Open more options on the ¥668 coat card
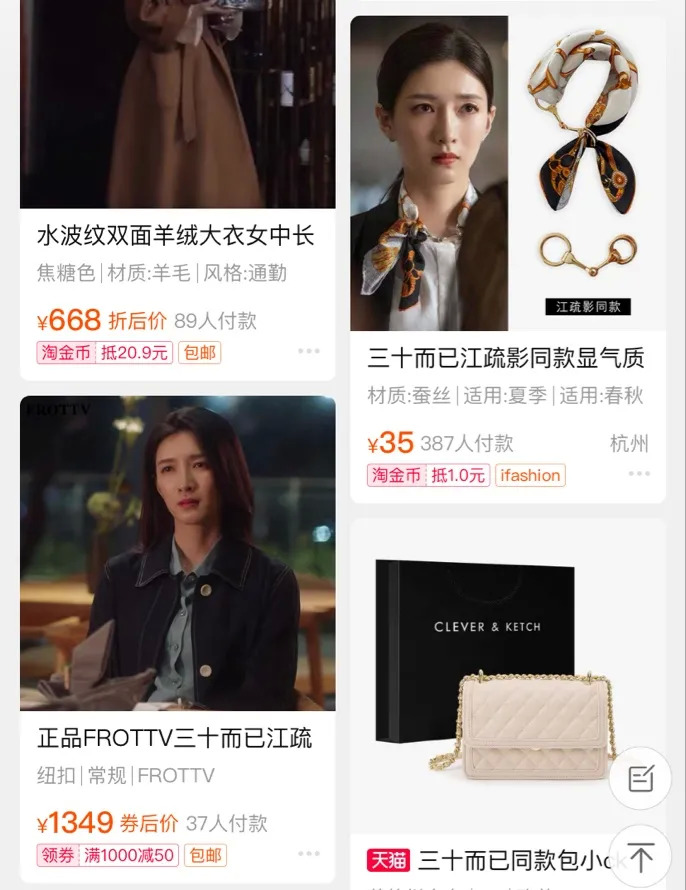The image size is (686, 890). (308, 352)
